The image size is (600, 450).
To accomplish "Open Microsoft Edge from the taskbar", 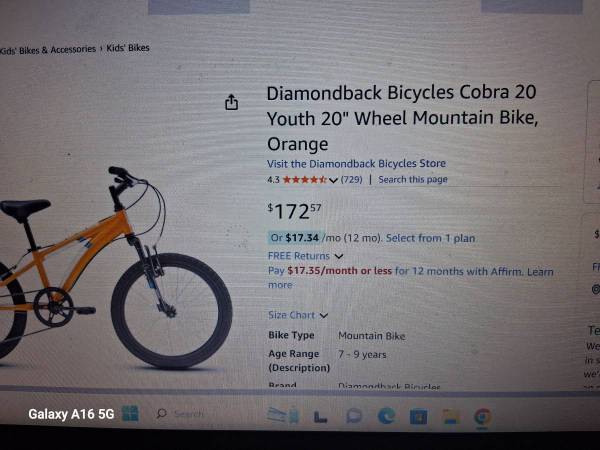I will point(386,416).
